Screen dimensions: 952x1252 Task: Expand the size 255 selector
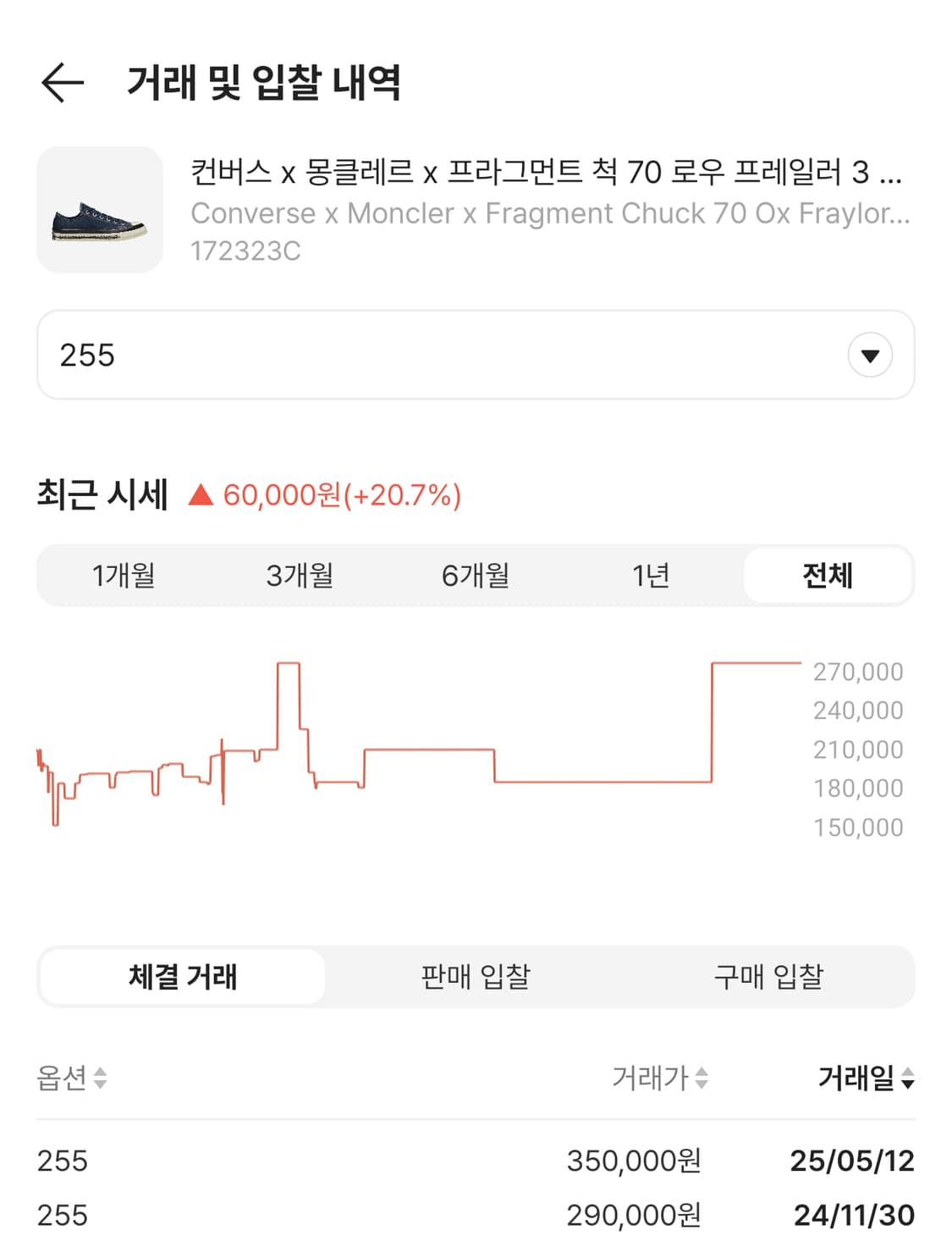pyautogui.click(x=476, y=355)
